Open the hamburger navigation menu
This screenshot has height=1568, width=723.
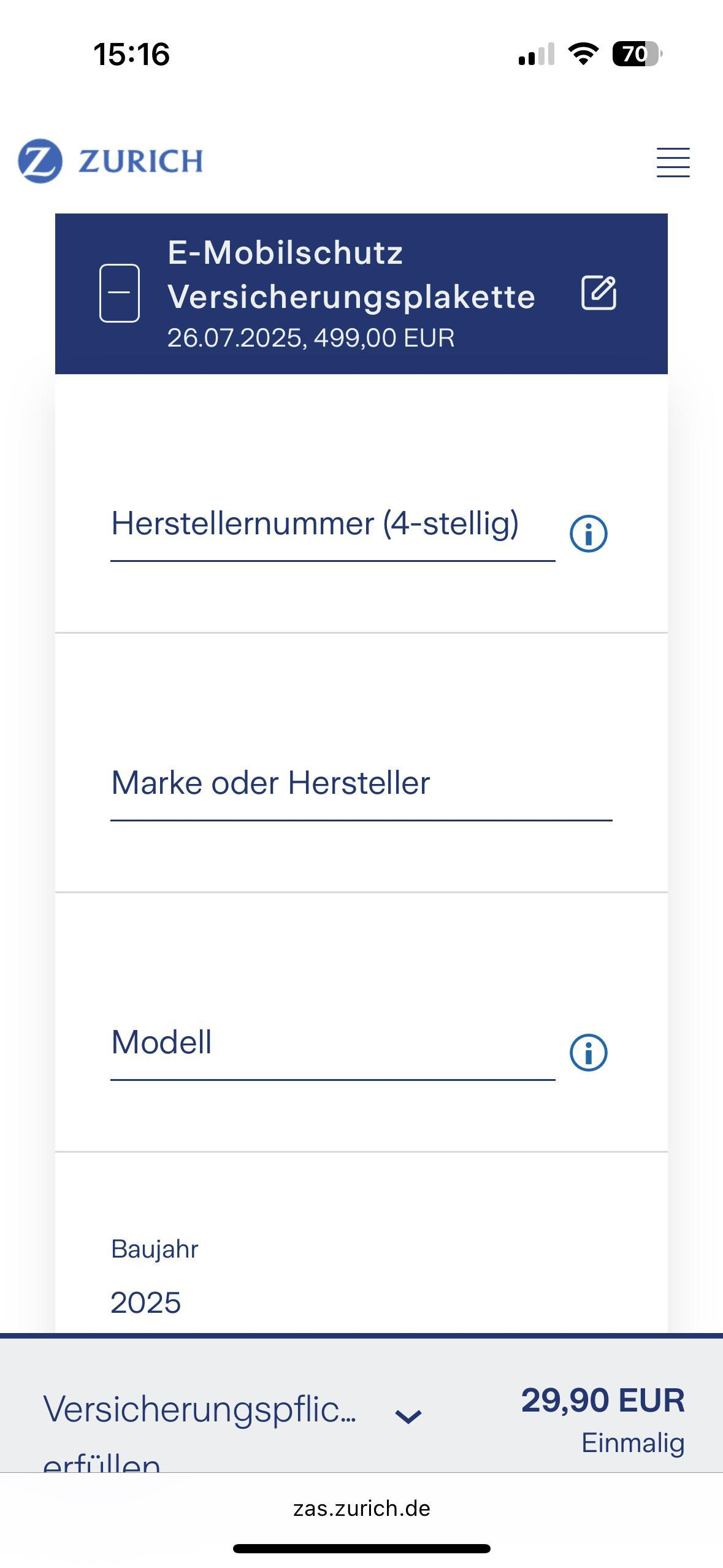673,163
